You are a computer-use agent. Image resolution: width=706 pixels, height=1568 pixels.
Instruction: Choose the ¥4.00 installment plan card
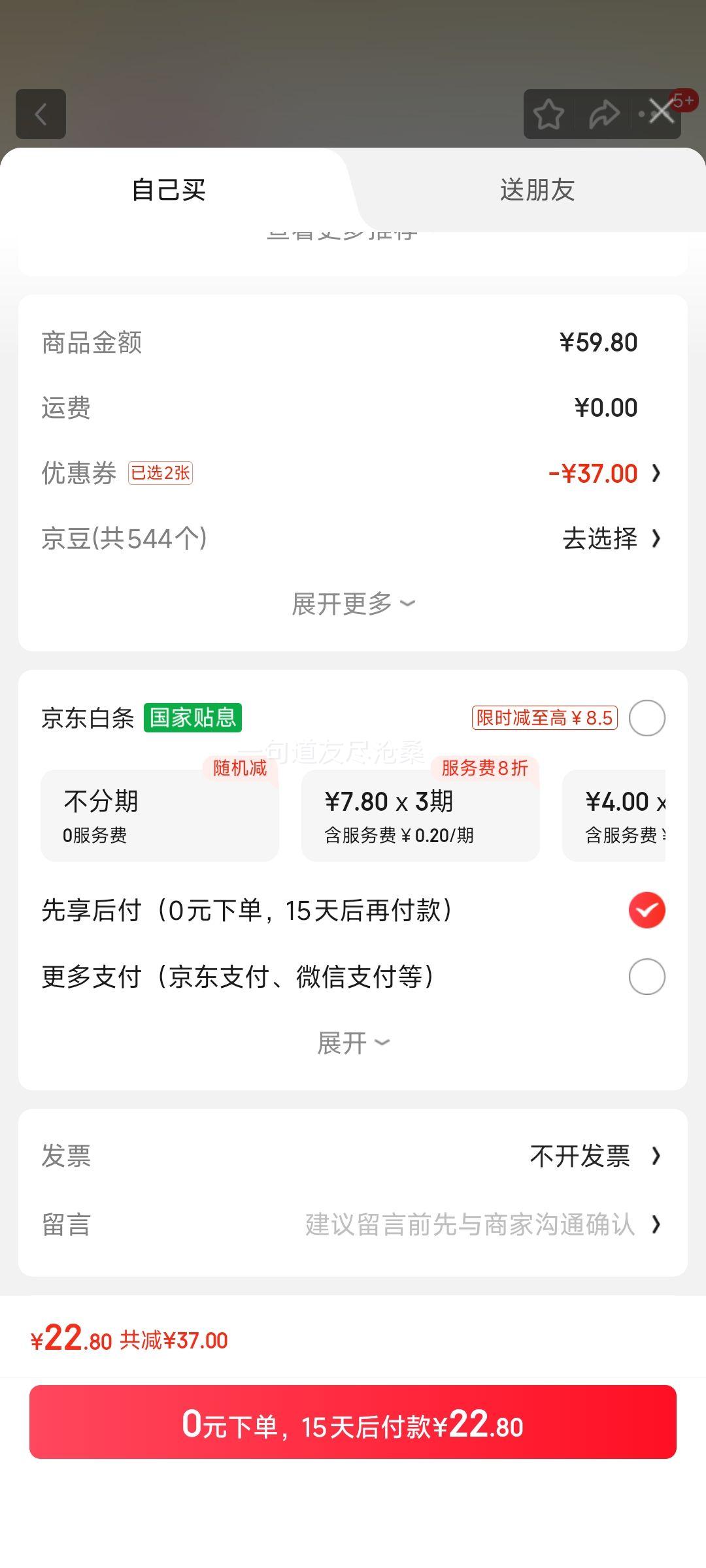click(616, 815)
